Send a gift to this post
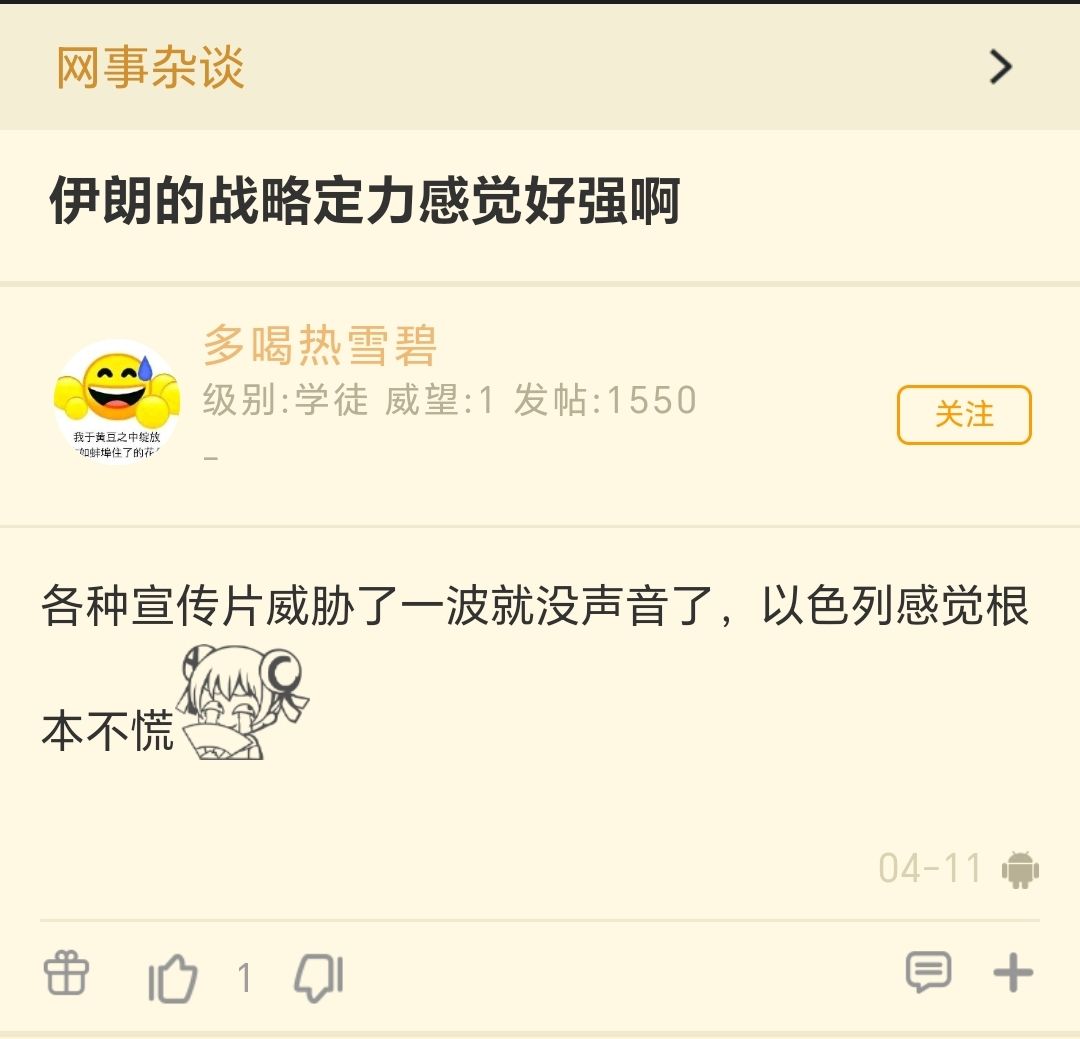Image resolution: width=1080 pixels, height=1039 pixels. point(67,972)
